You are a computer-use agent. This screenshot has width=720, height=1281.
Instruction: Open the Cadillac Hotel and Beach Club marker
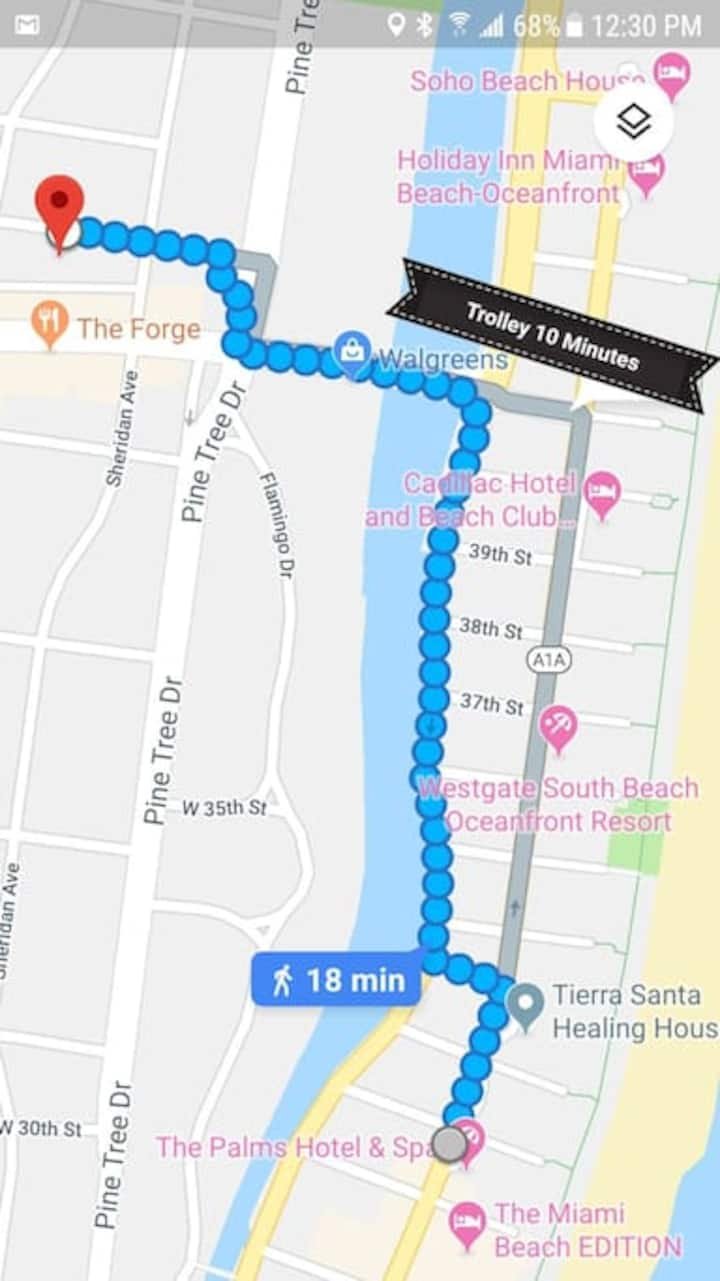coord(602,494)
